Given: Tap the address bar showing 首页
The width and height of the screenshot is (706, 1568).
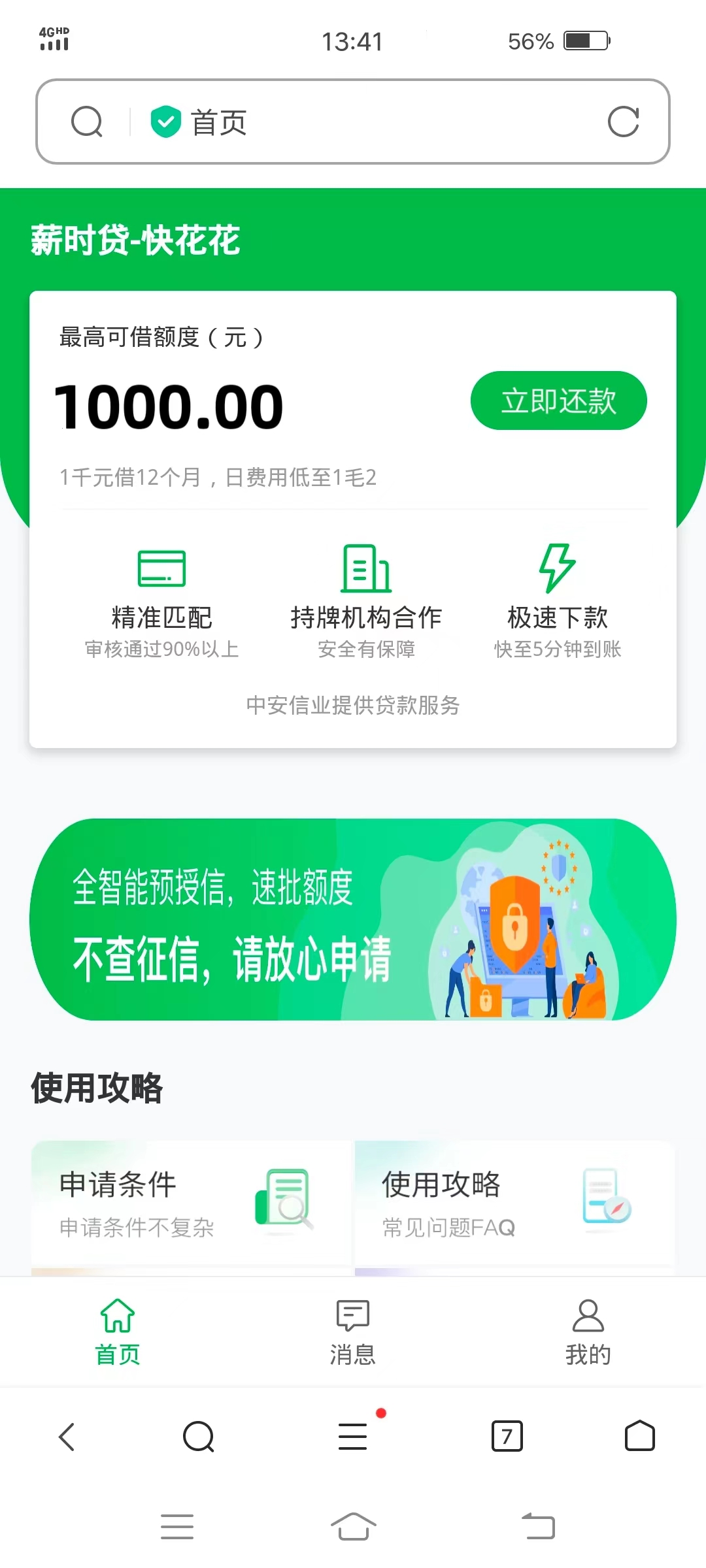Looking at the screenshot, I should (x=353, y=122).
